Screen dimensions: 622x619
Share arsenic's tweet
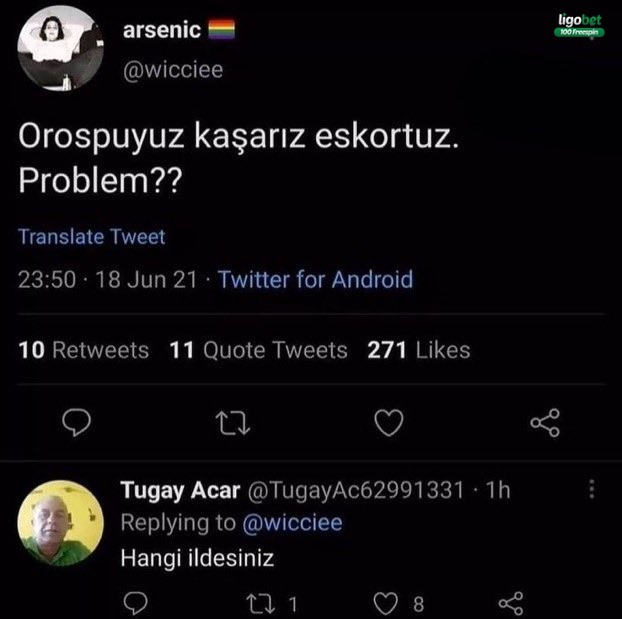coord(545,424)
